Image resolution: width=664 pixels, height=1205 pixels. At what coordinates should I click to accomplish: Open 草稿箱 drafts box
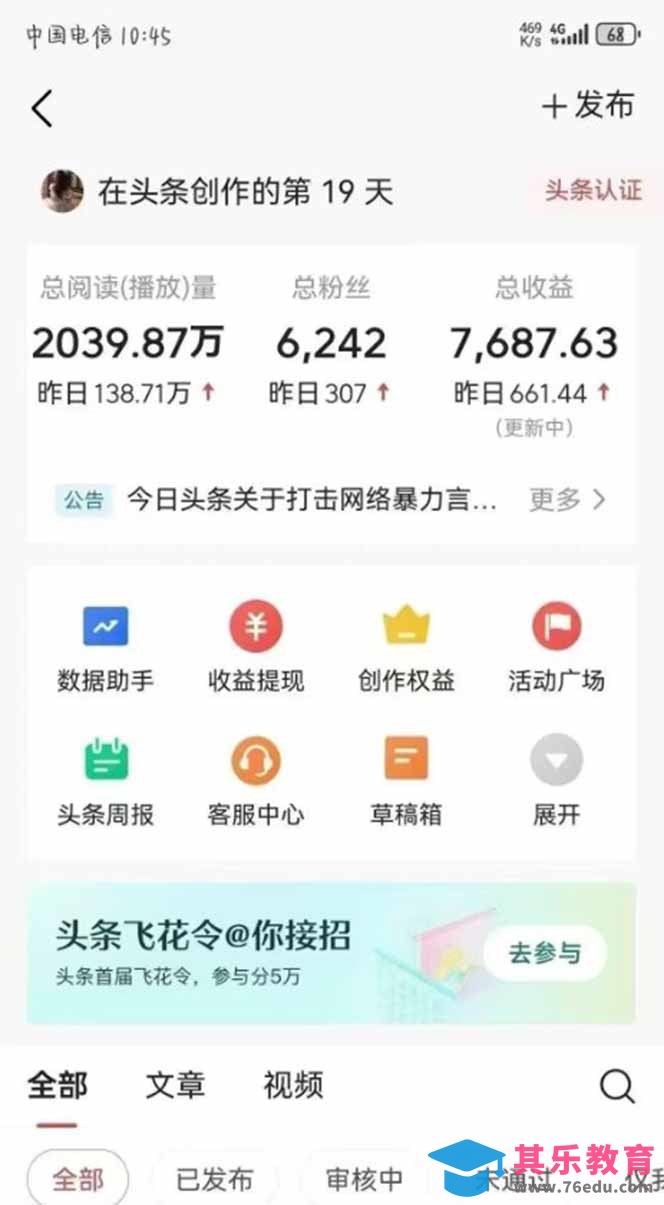click(x=406, y=783)
